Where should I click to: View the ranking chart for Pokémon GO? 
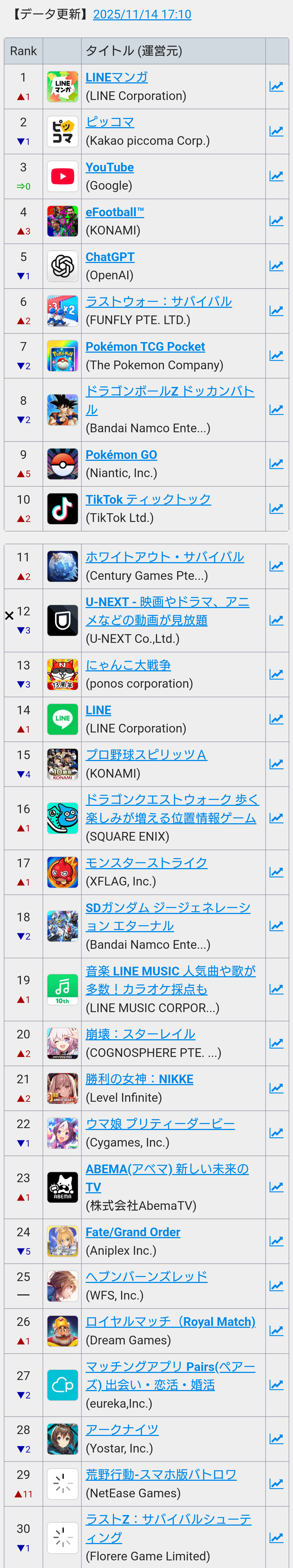276,464
